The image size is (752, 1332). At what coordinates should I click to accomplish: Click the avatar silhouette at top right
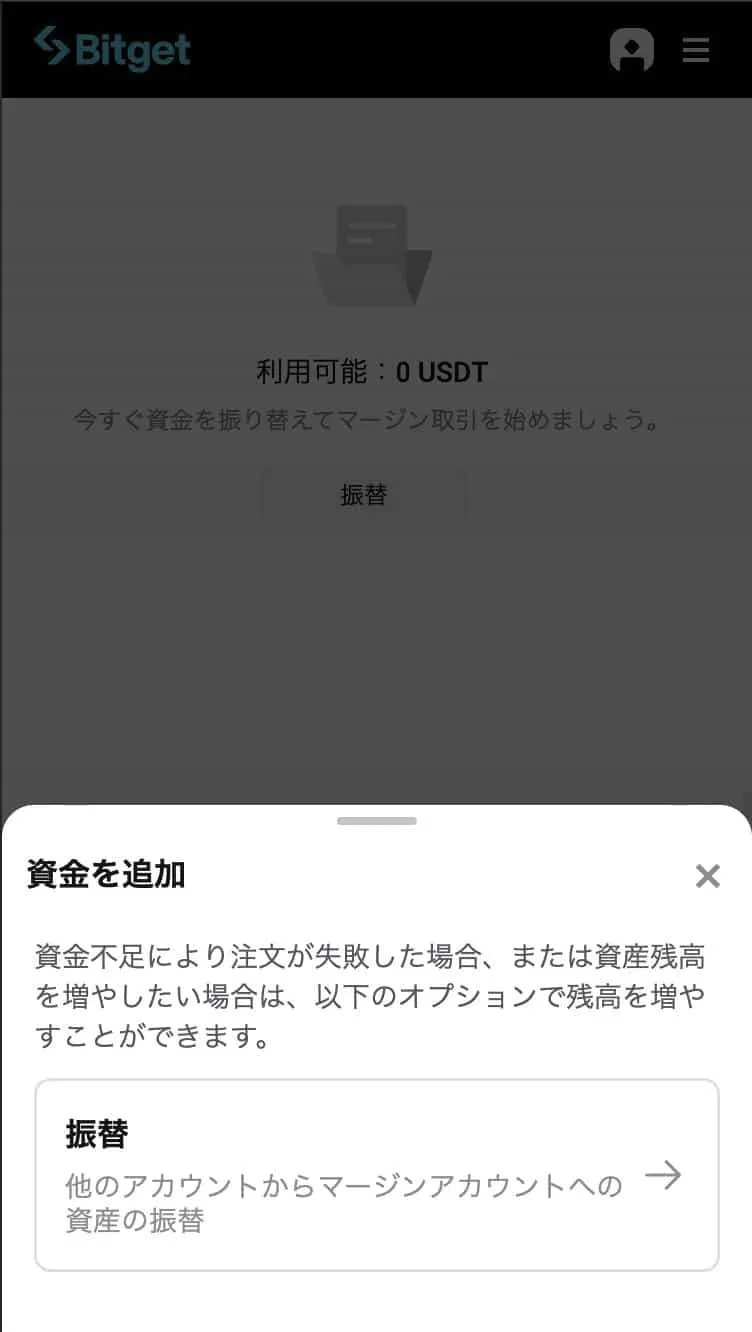[632, 48]
